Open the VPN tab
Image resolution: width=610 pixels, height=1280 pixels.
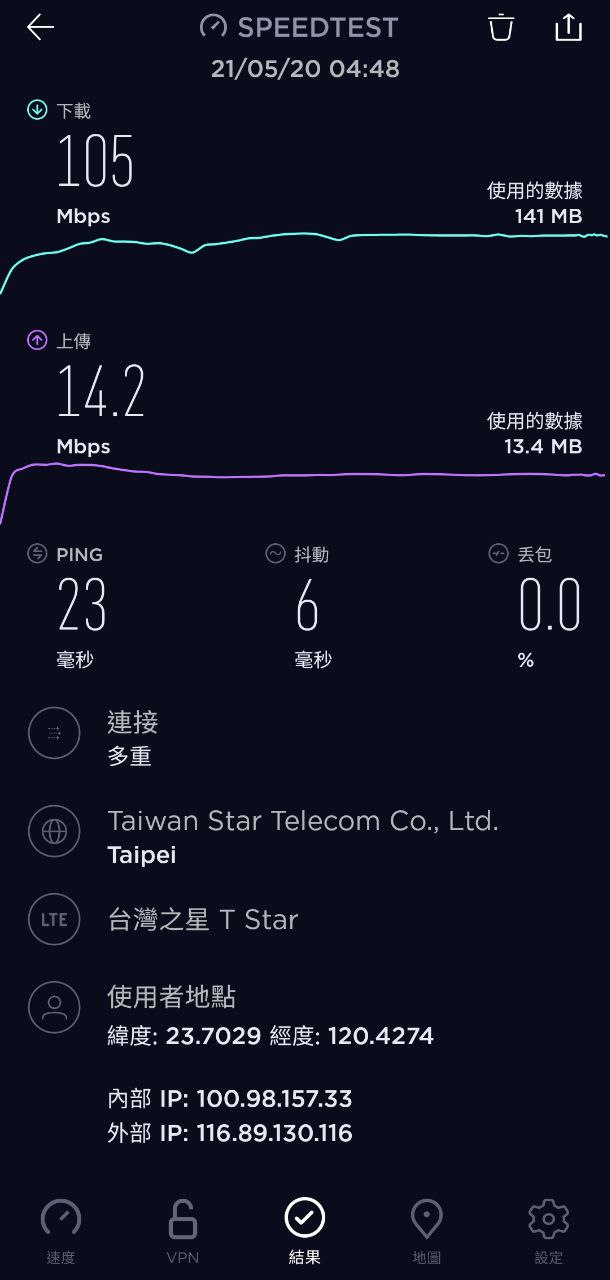pyautogui.click(x=182, y=1231)
